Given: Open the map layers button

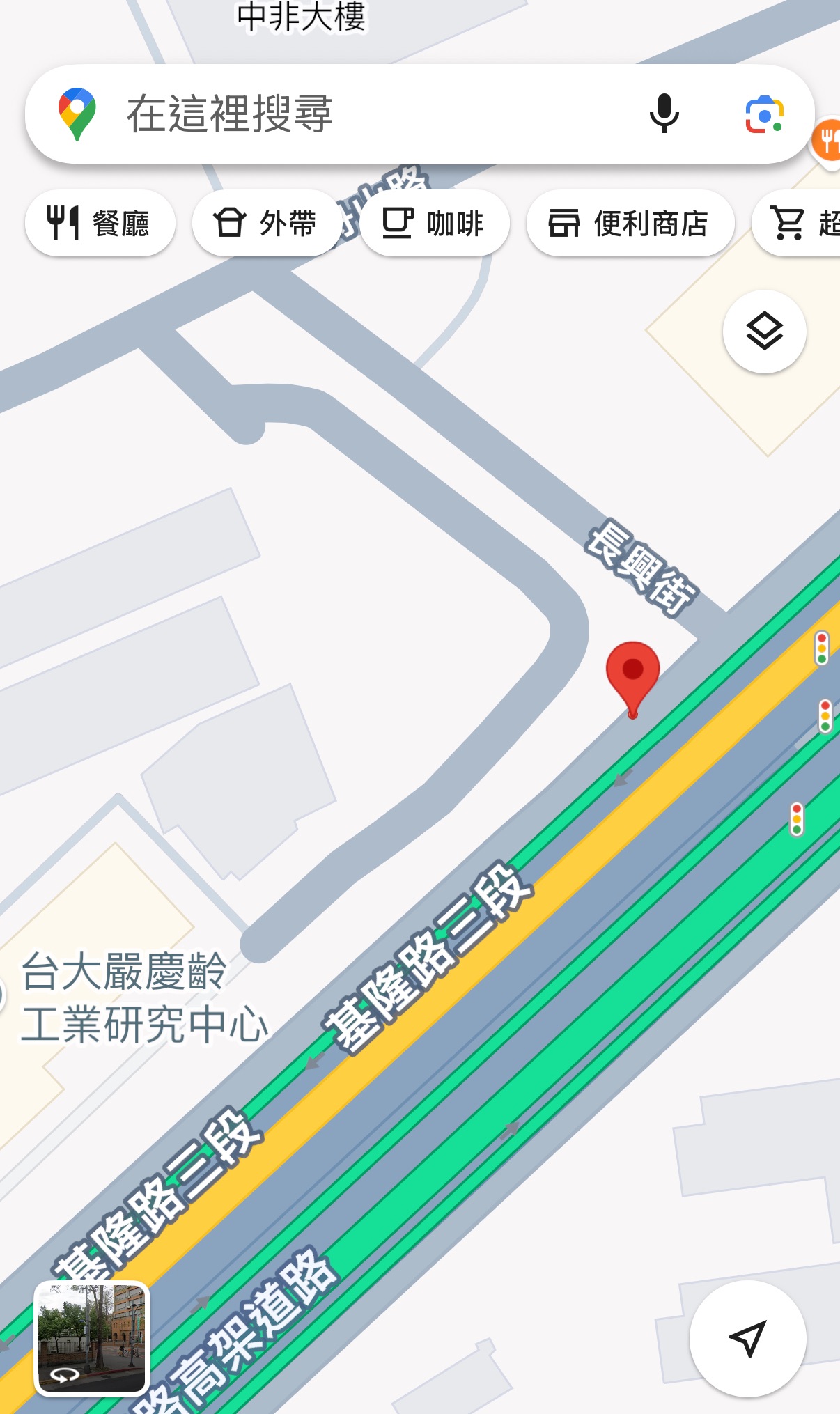Looking at the screenshot, I should [x=764, y=332].
